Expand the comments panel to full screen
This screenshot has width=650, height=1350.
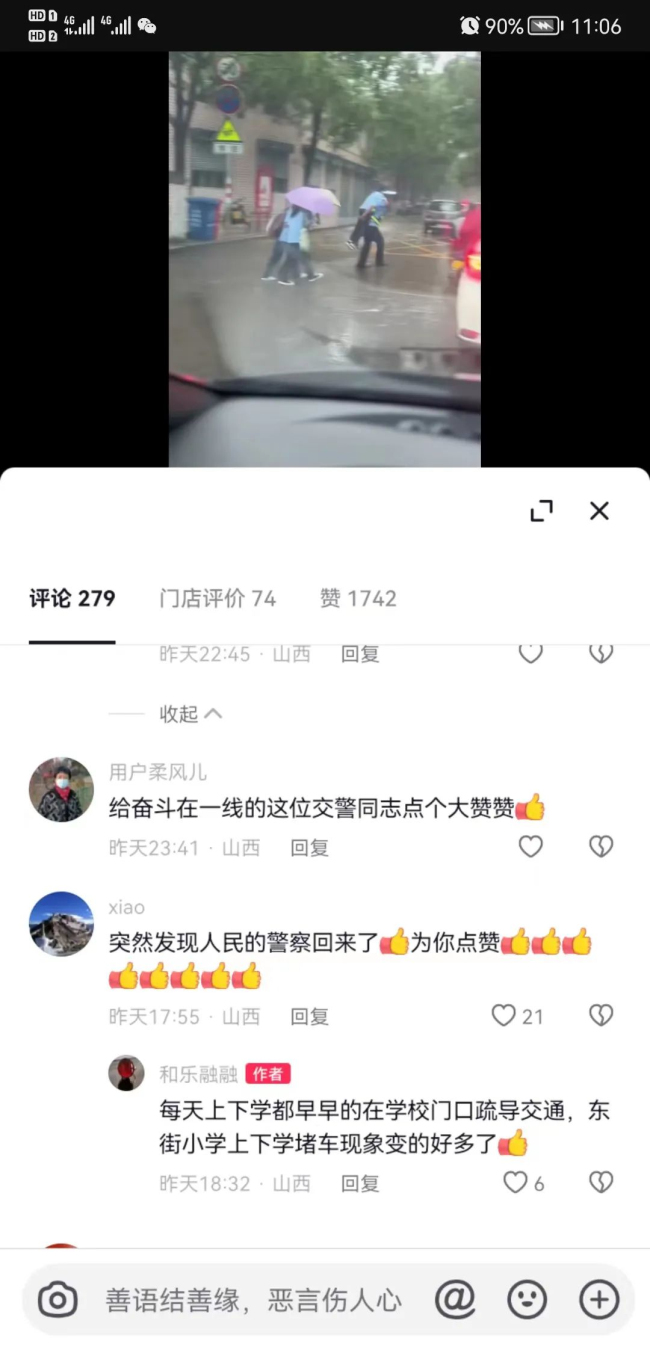tap(541, 511)
